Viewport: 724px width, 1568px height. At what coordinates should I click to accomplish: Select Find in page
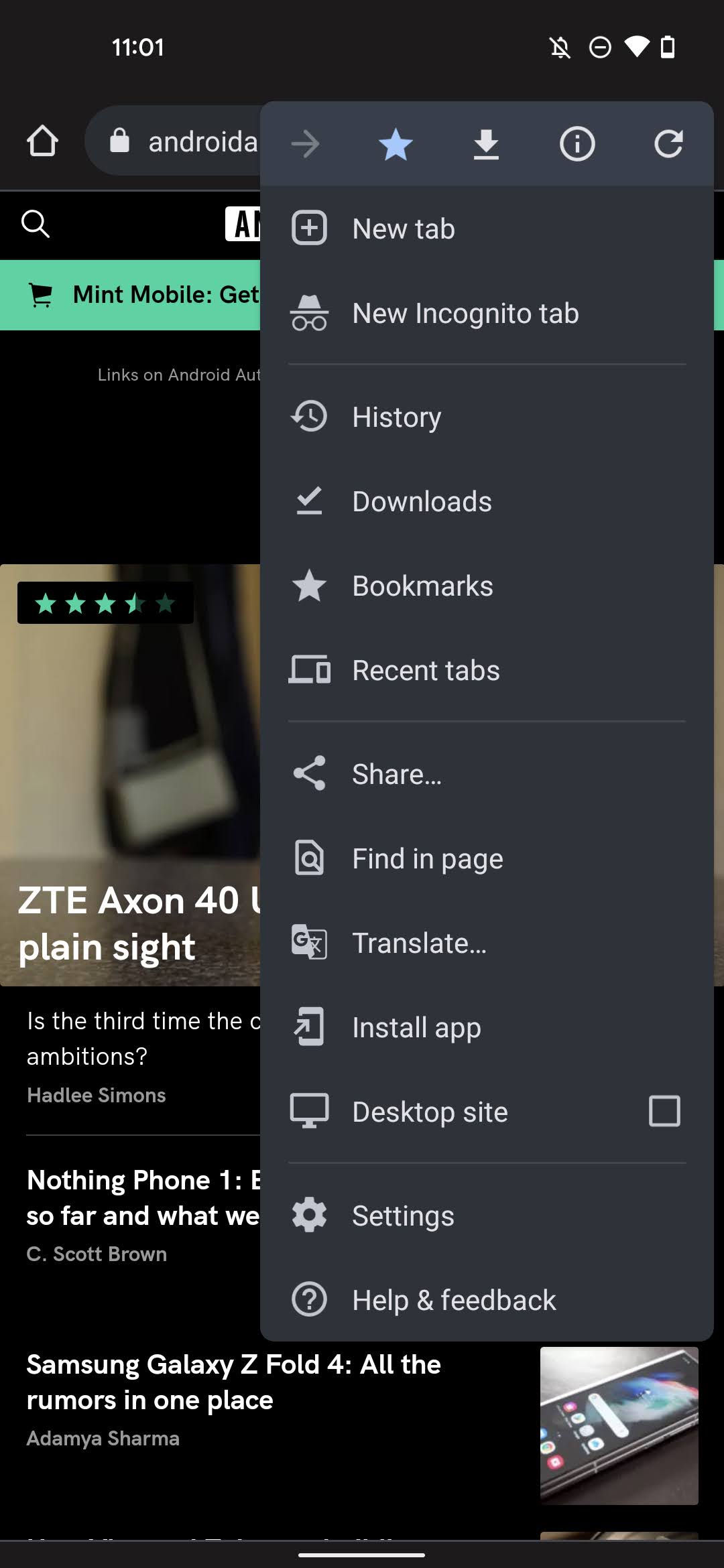pyautogui.click(x=487, y=858)
